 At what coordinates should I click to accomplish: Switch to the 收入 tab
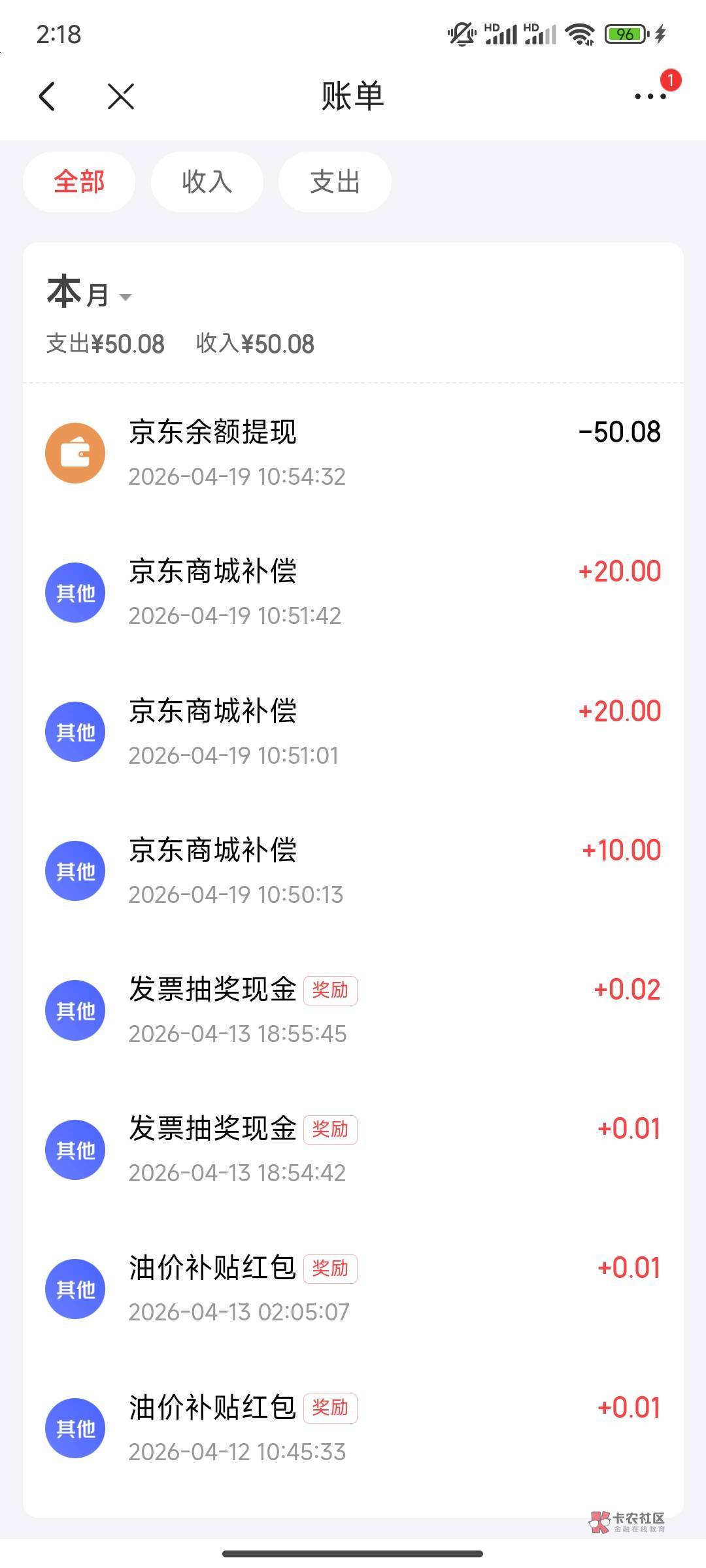207,182
